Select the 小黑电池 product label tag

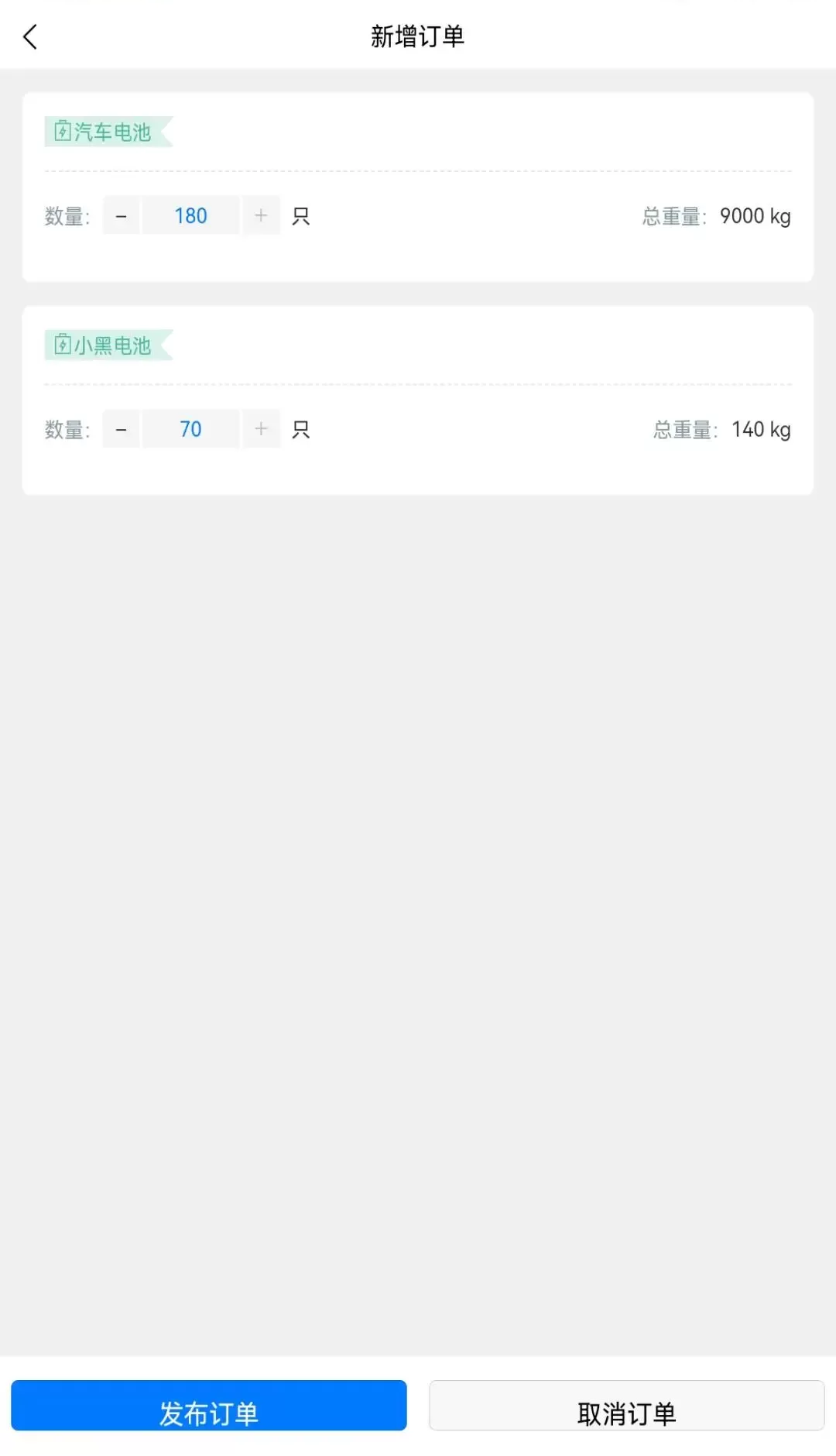(107, 345)
